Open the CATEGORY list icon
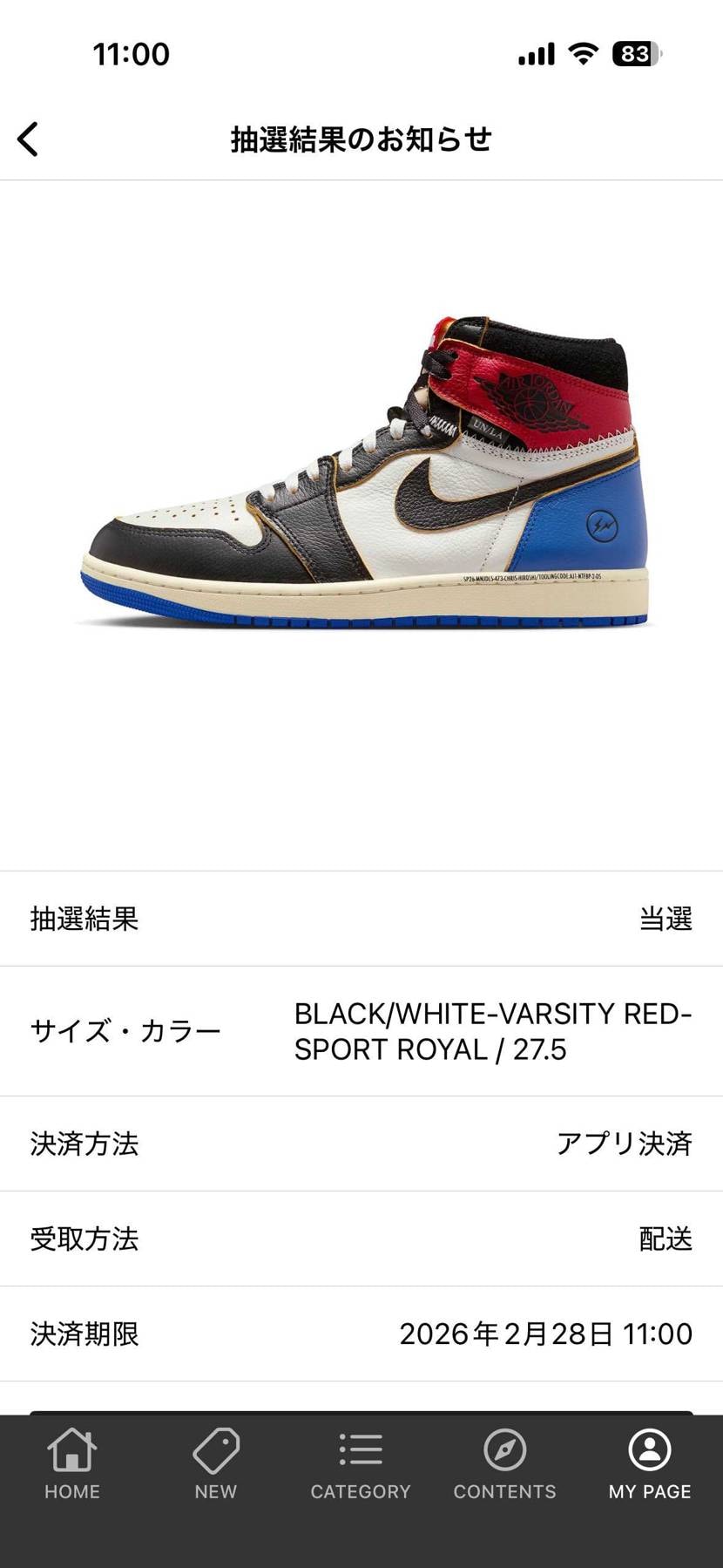Screen dimensions: 723x1568 click(x=360, y=1442)
